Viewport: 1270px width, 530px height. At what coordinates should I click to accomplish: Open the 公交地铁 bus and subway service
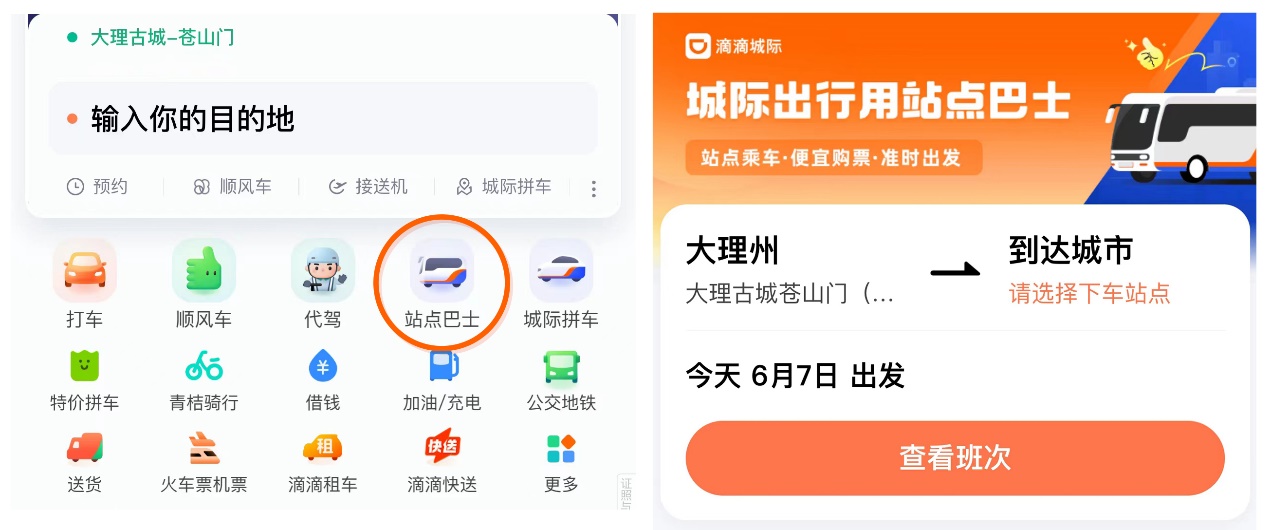(561, 381)
